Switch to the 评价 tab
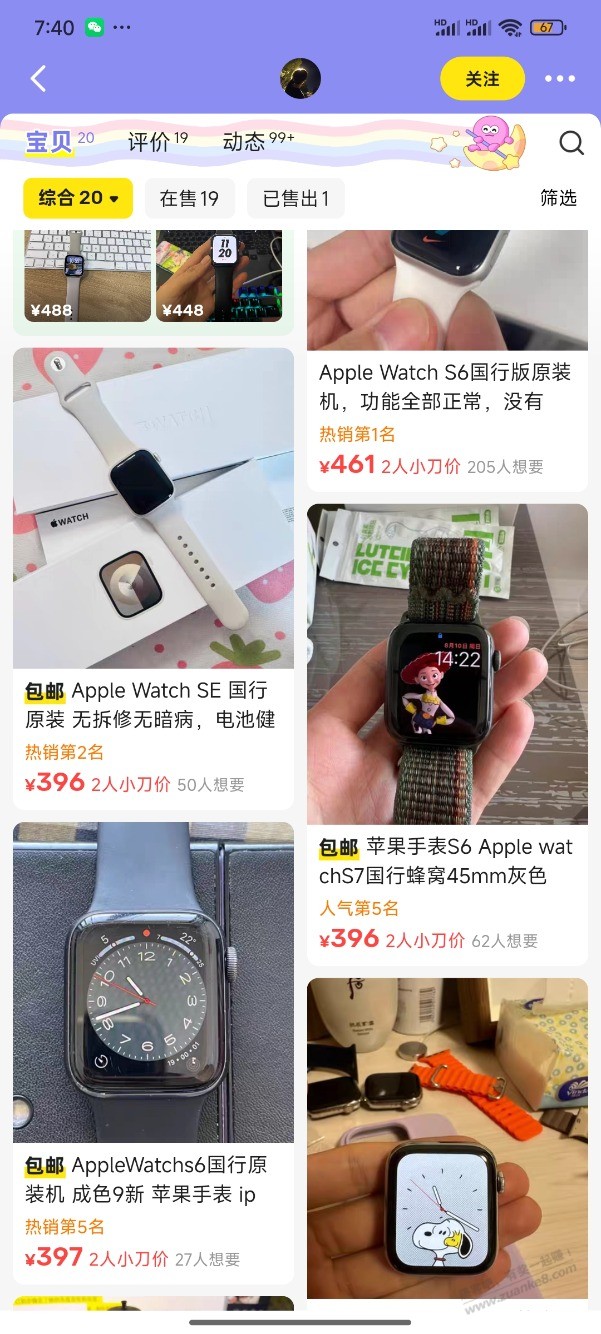Viewport: 601px width, 1334px height. 150,142
